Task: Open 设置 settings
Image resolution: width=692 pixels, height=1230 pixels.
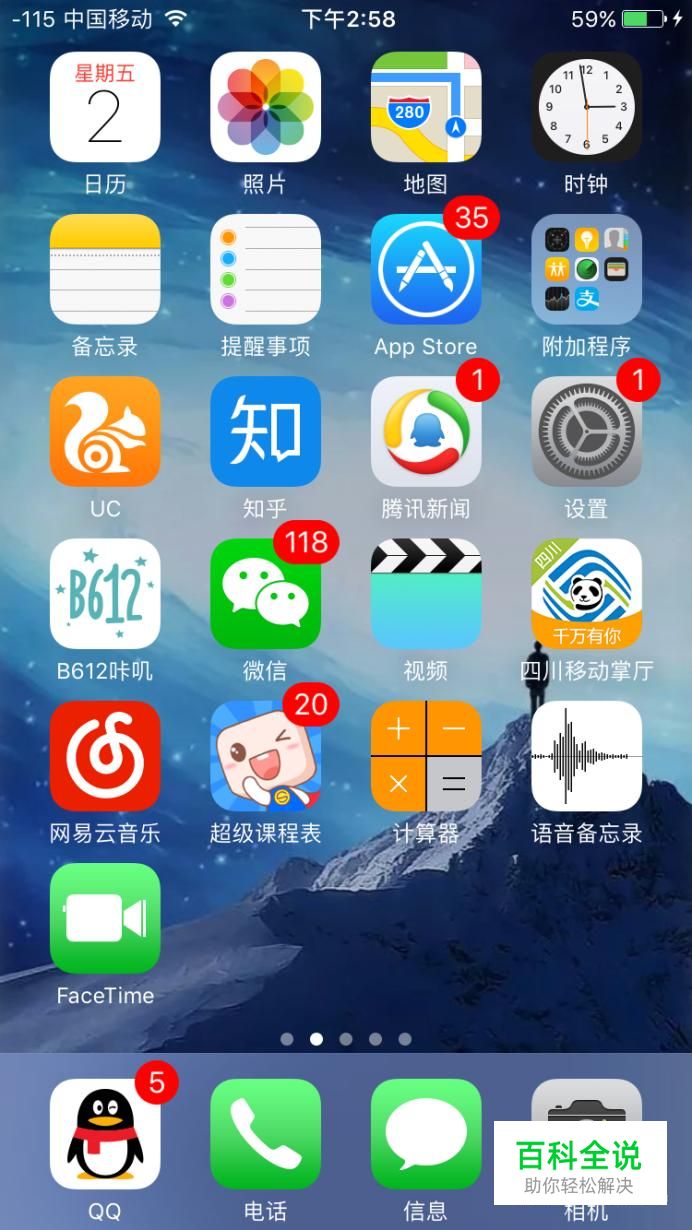Action: [x=586, y=431]
